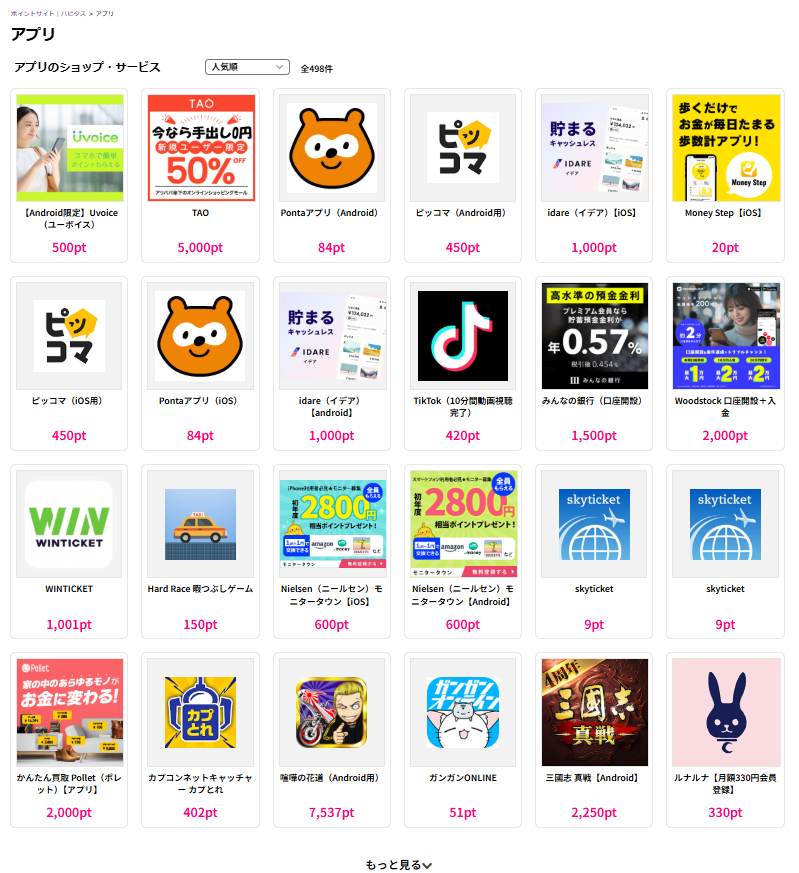This screenshot has width=799, height=873.
Task: Select ガンガンONLINE card
Action: [462, 714]
